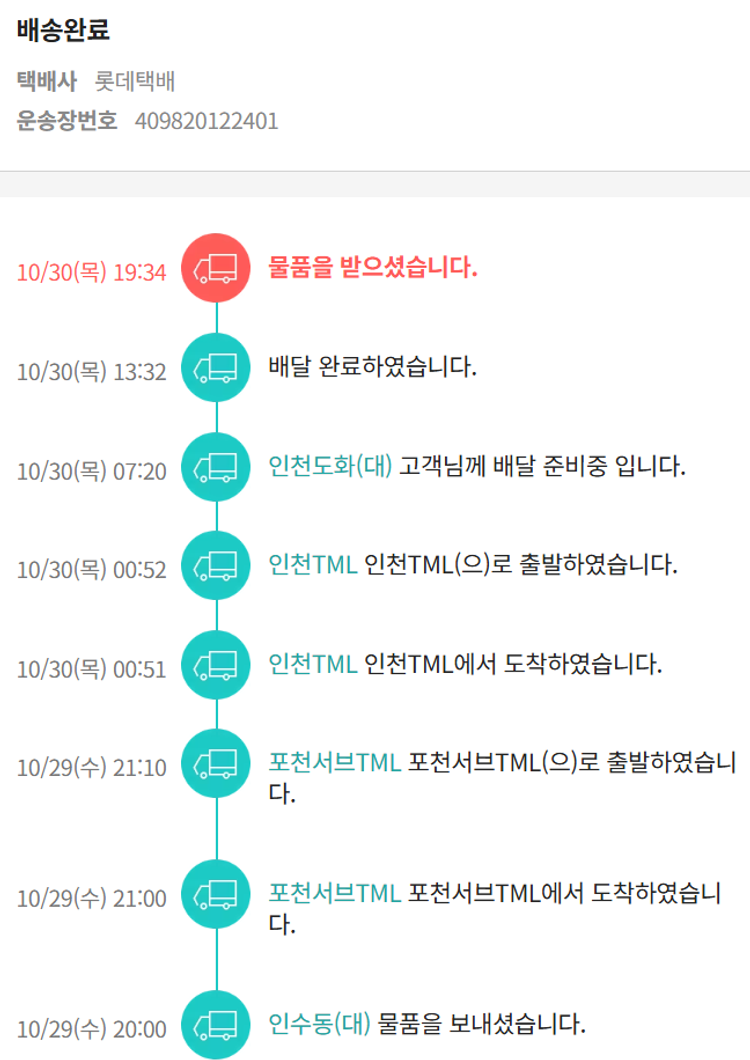750x1060 pixels.
Task: Open 포천서브TML link in the 21:00 row
Action: click(335, 892)
